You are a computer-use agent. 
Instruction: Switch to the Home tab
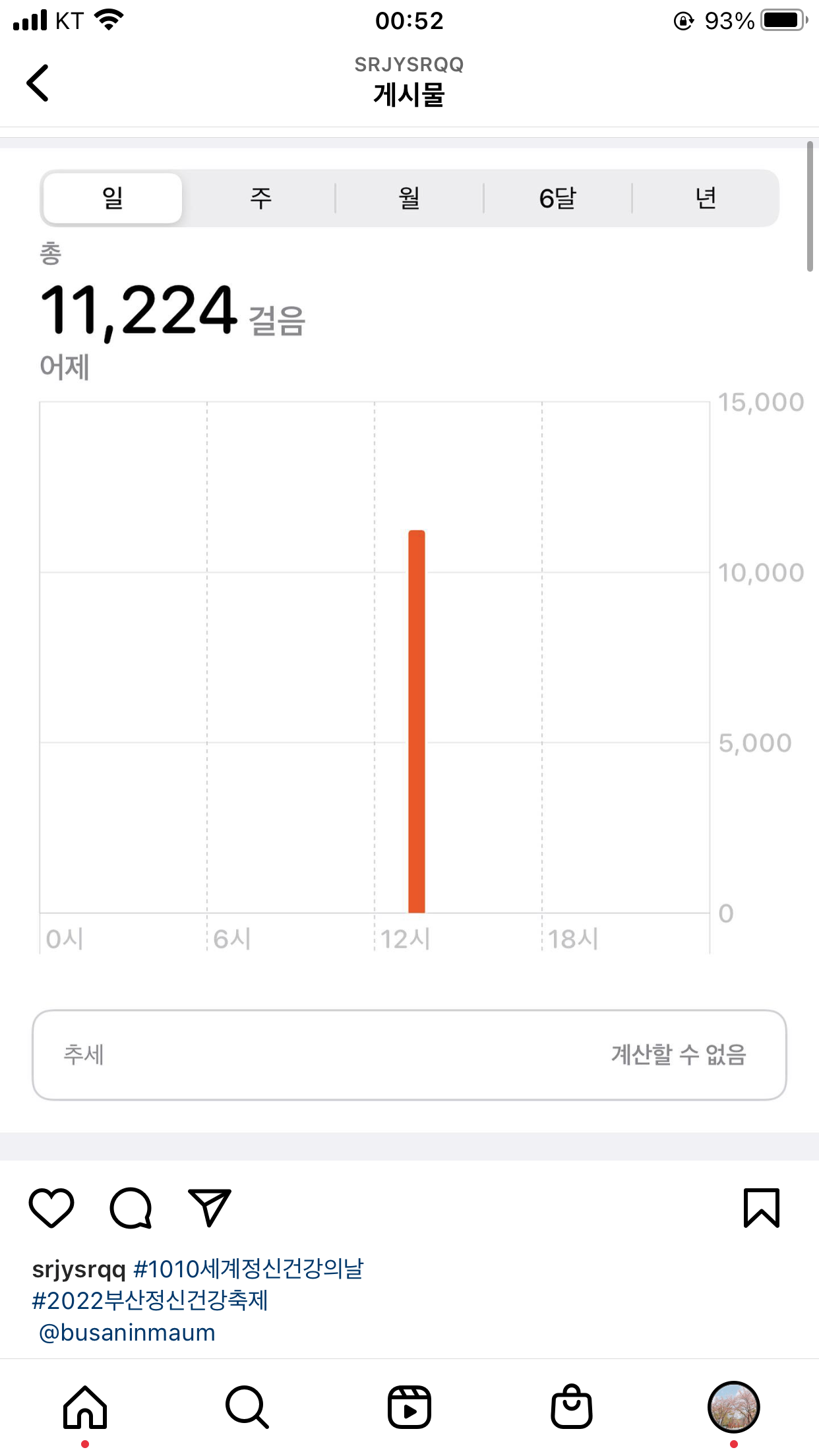click(x=85, y=1407)
